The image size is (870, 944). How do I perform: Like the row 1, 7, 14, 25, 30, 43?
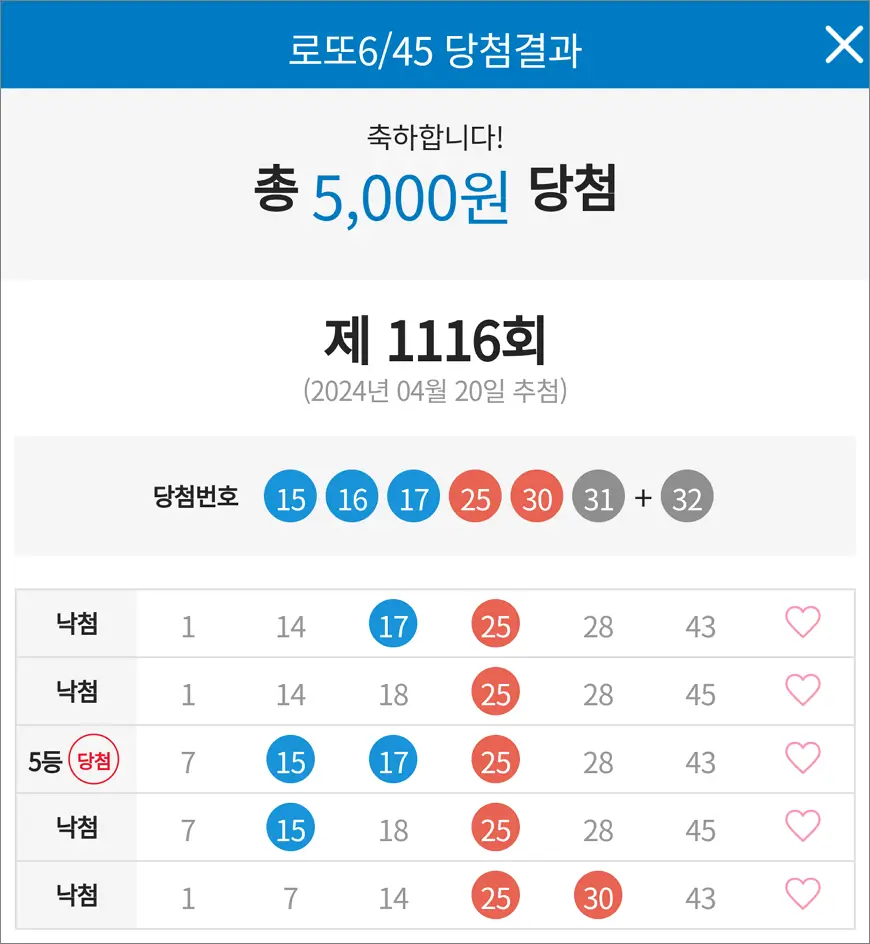[x=802, y=895]
